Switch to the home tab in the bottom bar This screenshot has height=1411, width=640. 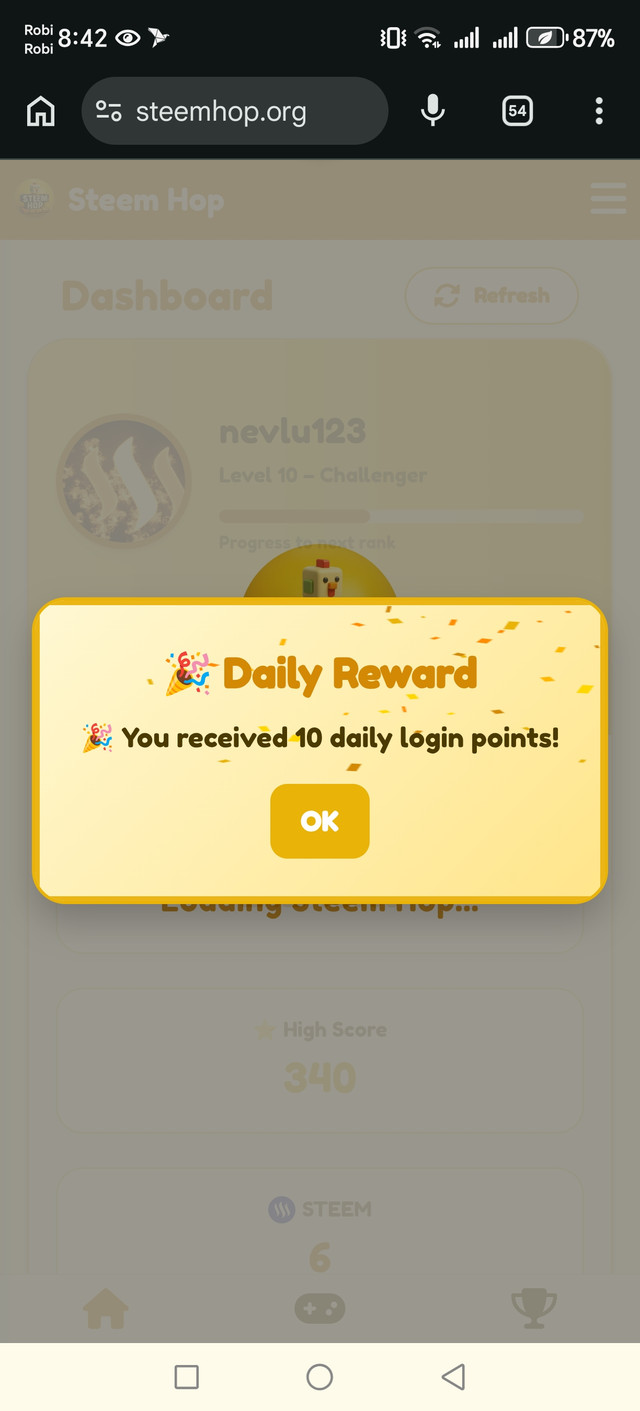pyautogui.click(x=105, y=1306)
